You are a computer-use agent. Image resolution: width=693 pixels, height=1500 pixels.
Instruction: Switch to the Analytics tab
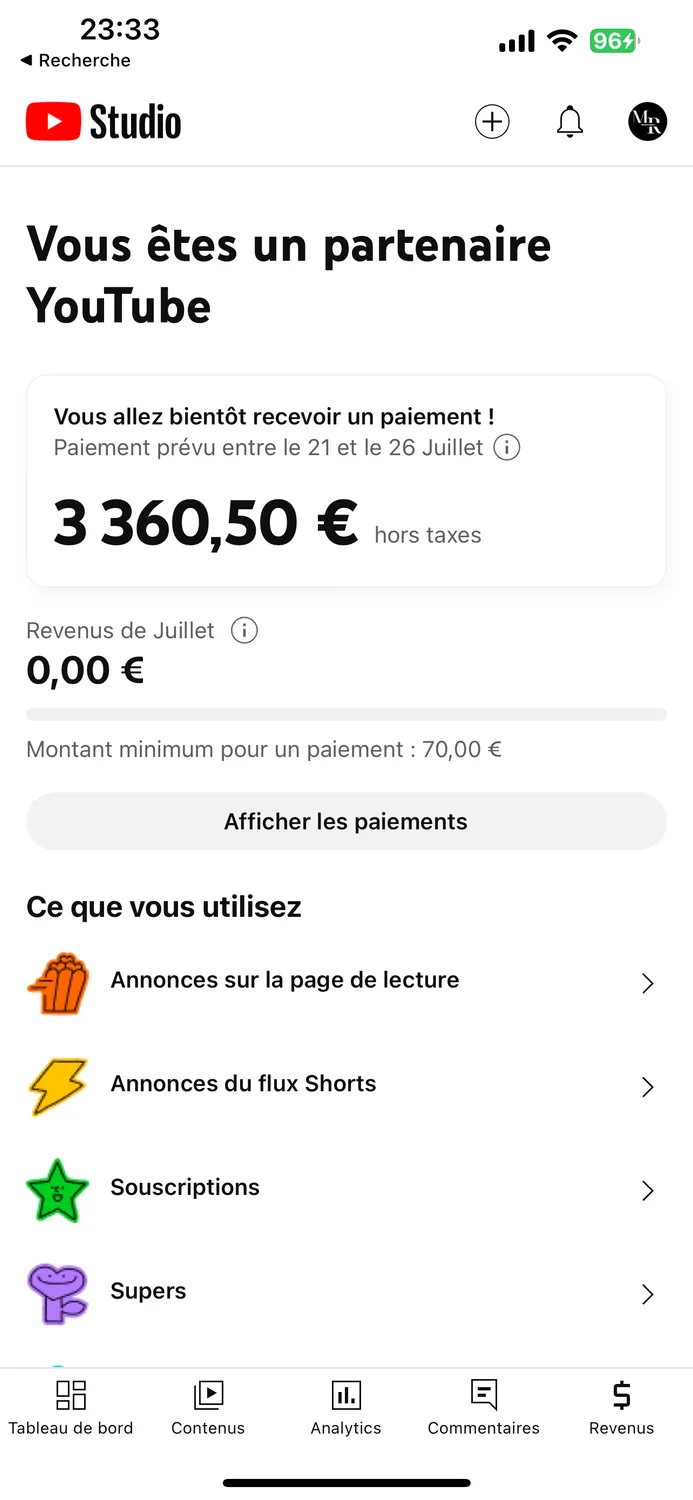(346, 1408)
